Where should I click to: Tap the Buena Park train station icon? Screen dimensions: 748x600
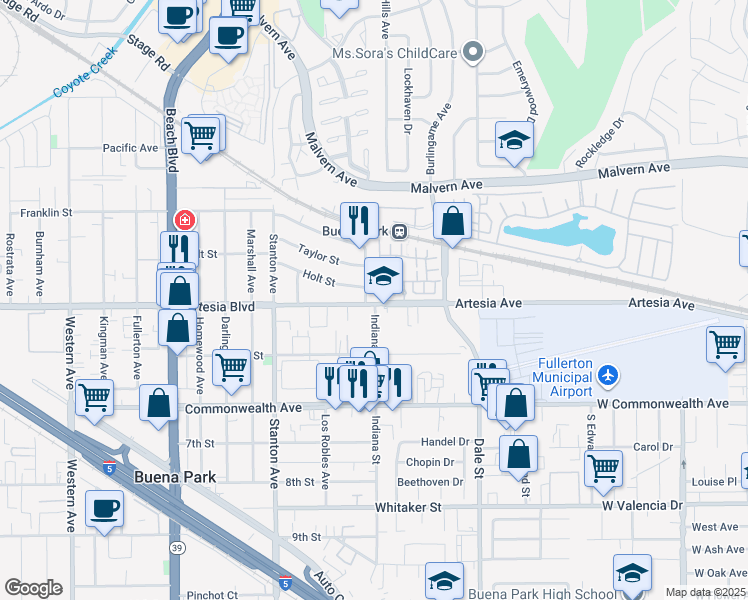tap(399, 231)
